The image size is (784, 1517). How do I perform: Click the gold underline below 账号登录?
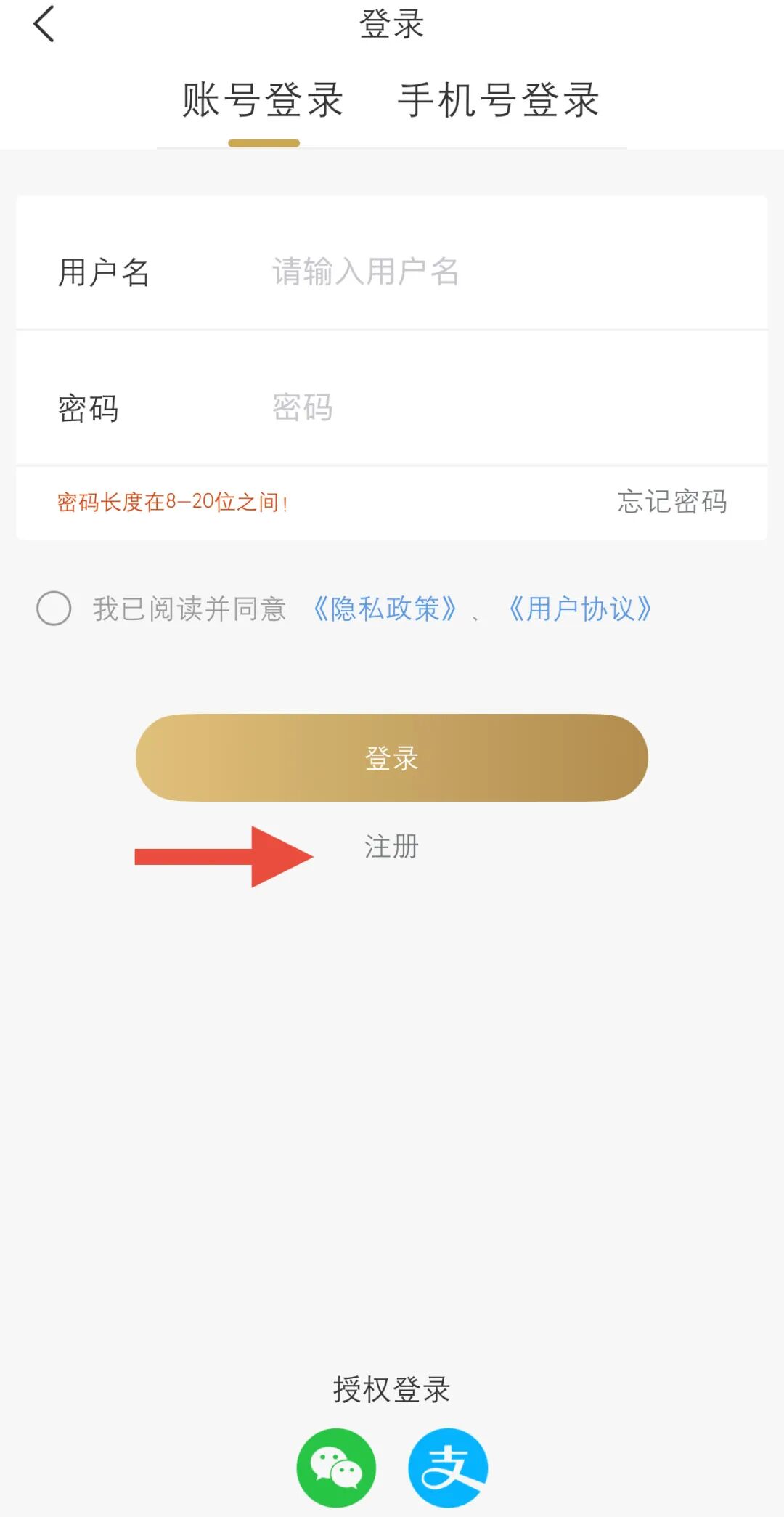pos(265,143)
